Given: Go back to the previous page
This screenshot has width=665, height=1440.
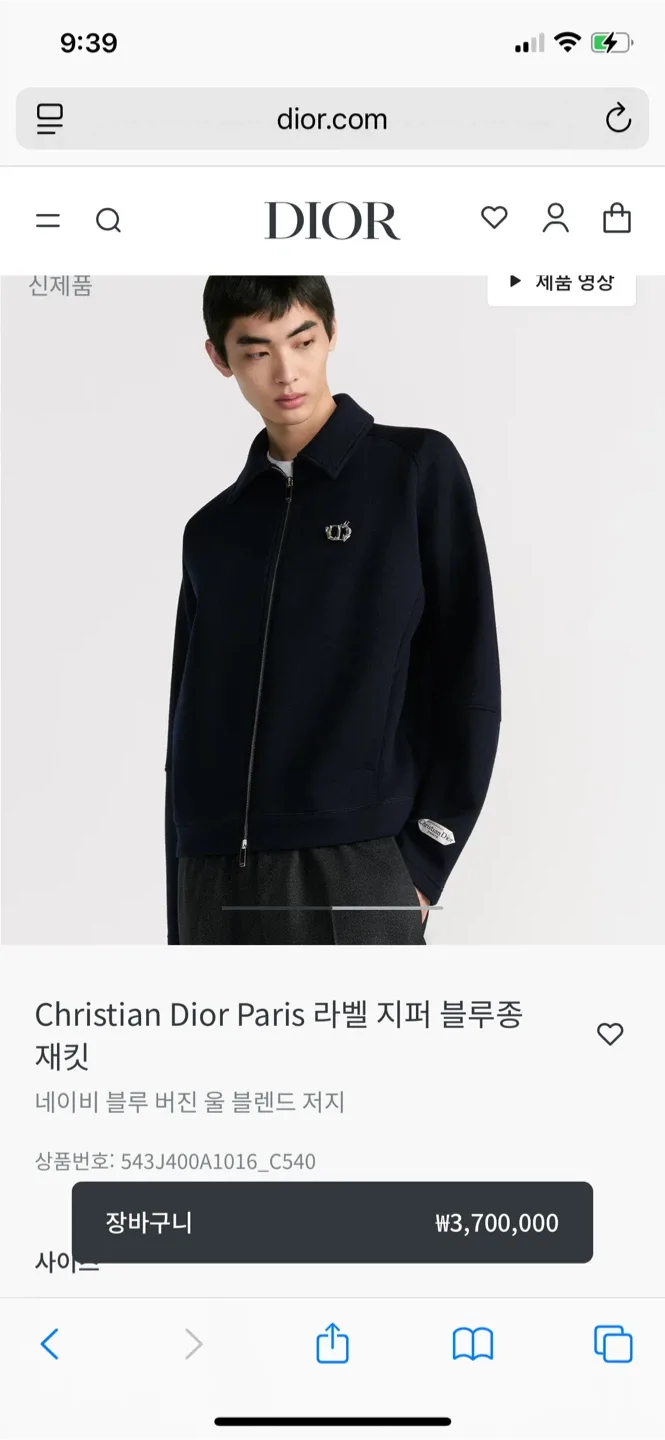Looking at the screenshot, I should click(x=50, y=1344).
